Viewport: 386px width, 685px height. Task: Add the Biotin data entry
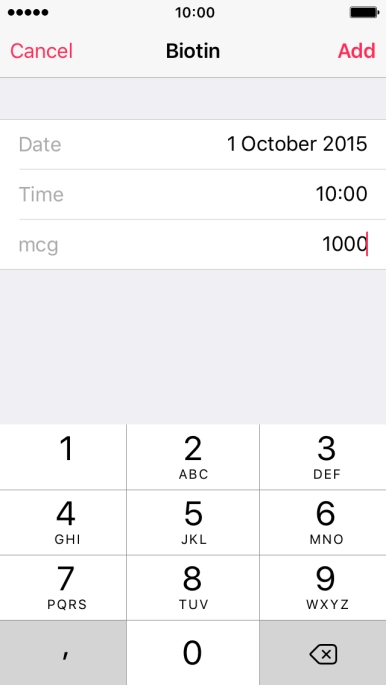click(x=356, y=51)
